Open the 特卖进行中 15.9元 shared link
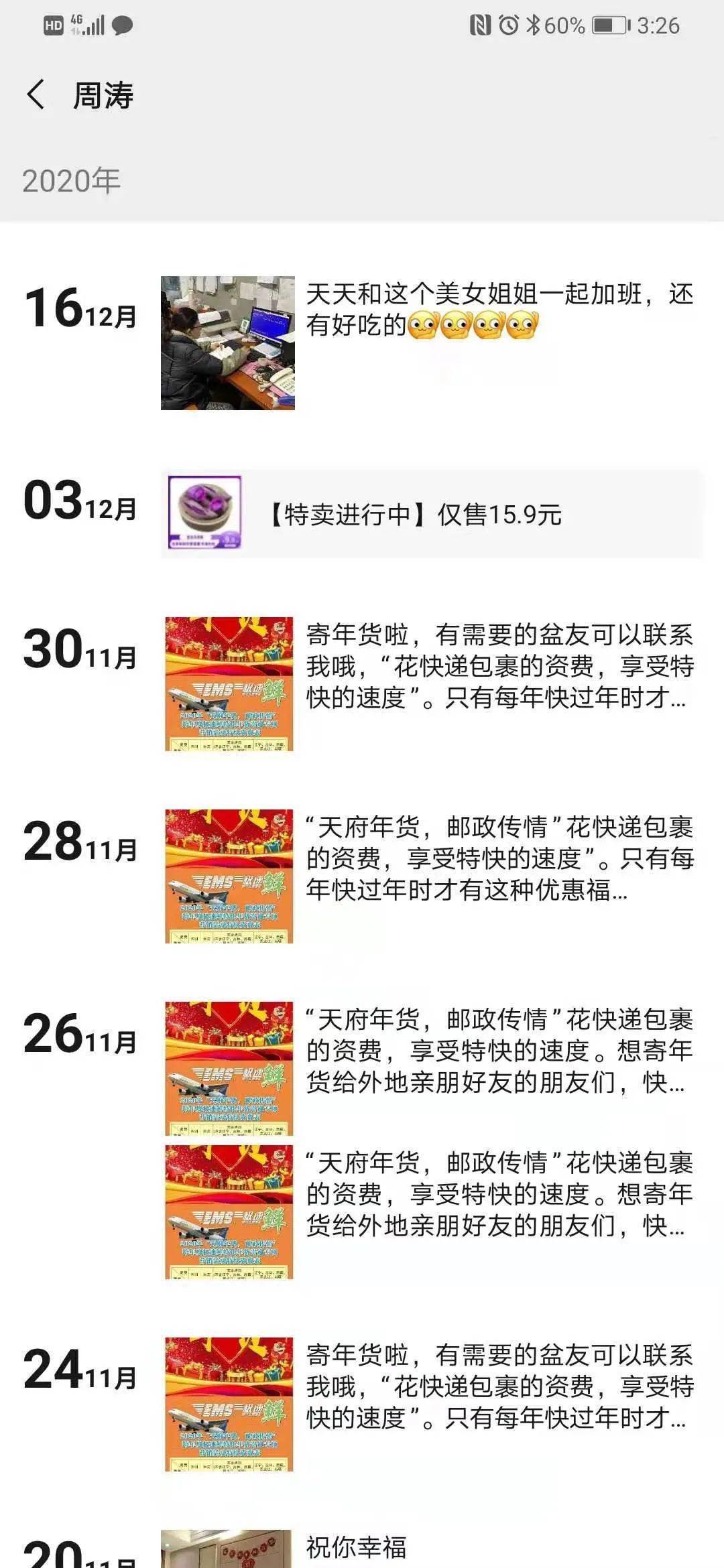 [x=432, y=514]
